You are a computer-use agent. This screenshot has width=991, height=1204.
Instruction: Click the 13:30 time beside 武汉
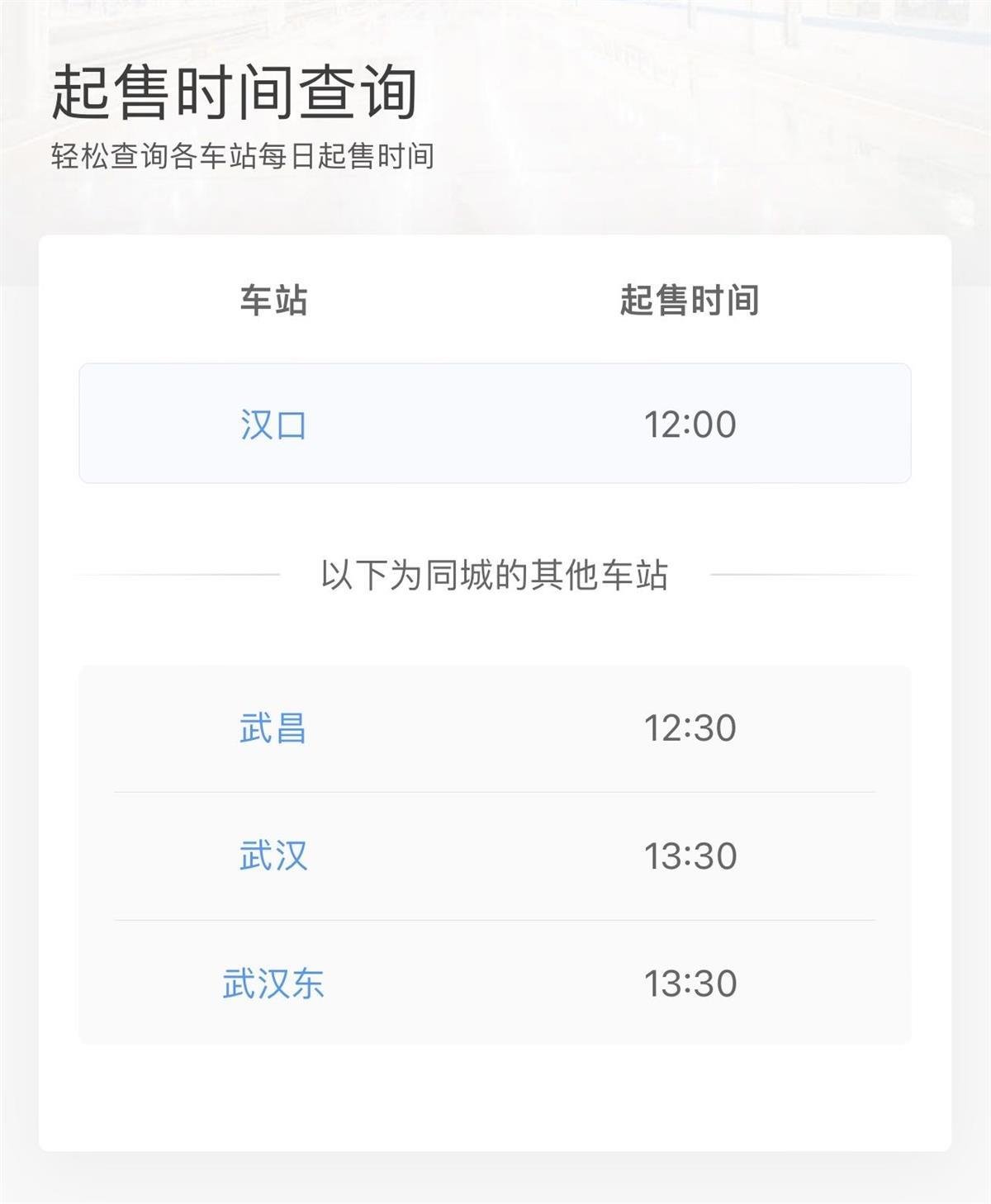pyautogui.click(x=692, y=856)
